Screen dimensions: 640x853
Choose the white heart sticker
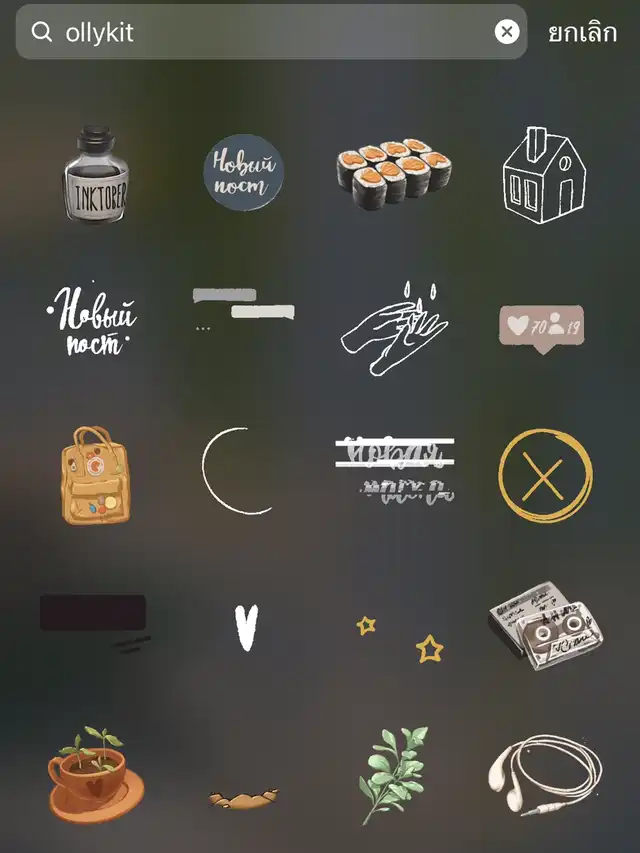245,627
